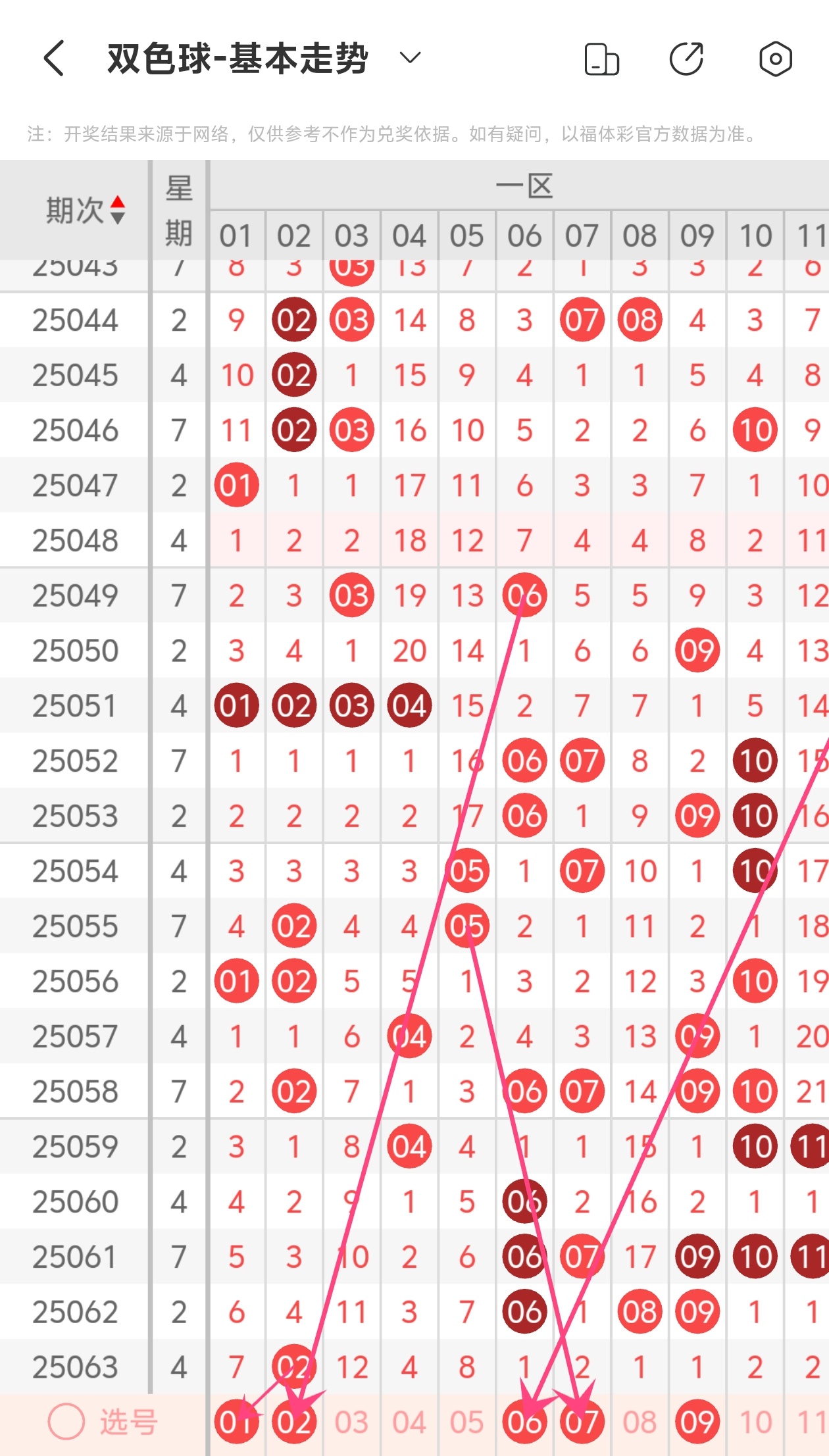Select number 08 in the 选号 row
829x1456 pixels.
(x=640, y=1422)
